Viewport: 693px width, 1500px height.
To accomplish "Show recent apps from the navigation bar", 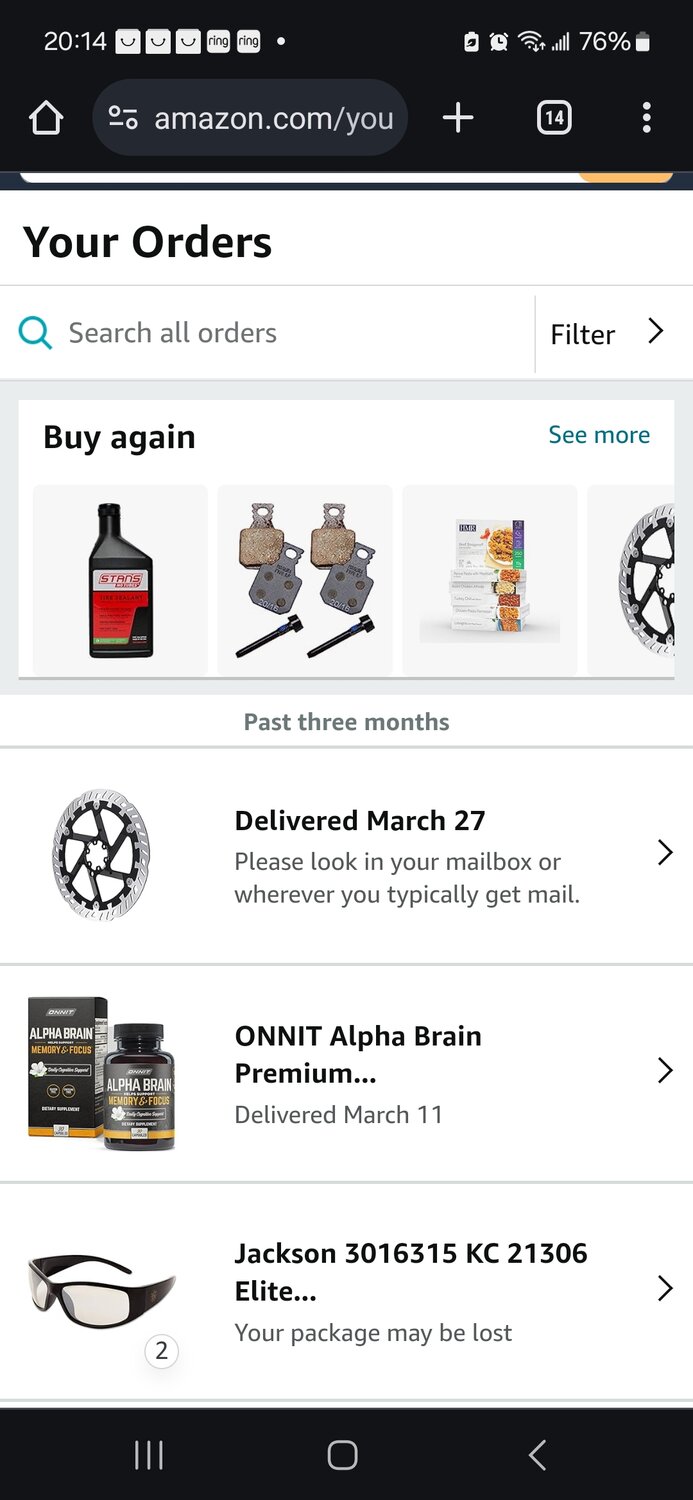I will (x=149, y=1455).
